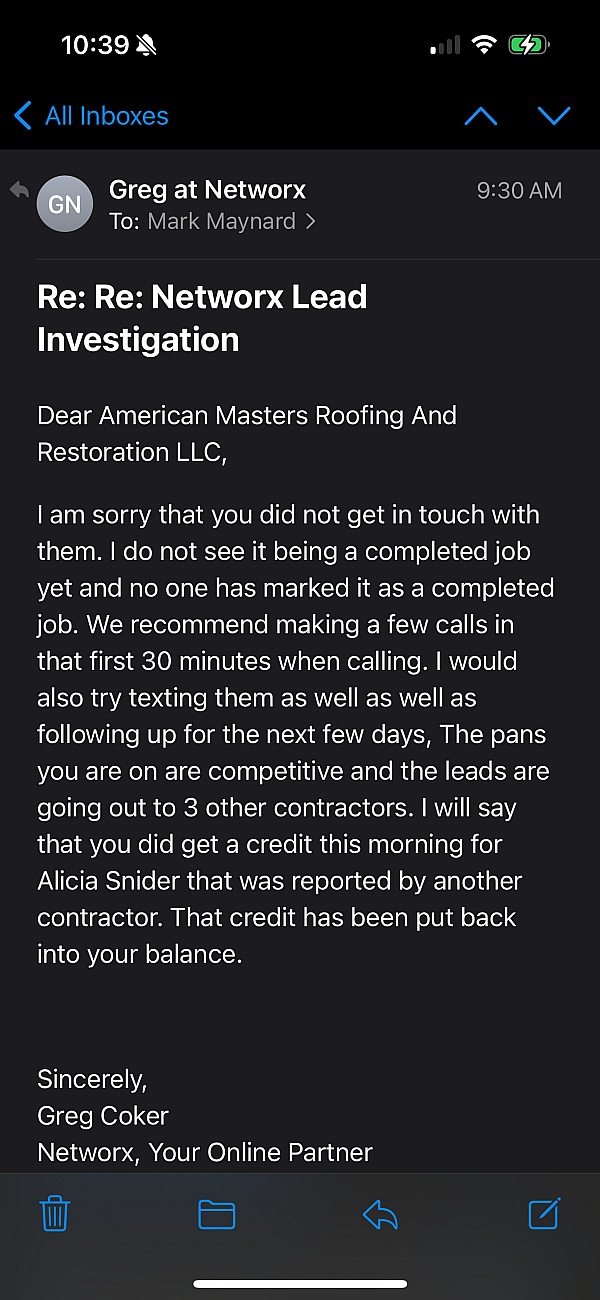Delete this email with the trash icon
Viewport: 600px width, 1300px height.
click(54, 1214)
